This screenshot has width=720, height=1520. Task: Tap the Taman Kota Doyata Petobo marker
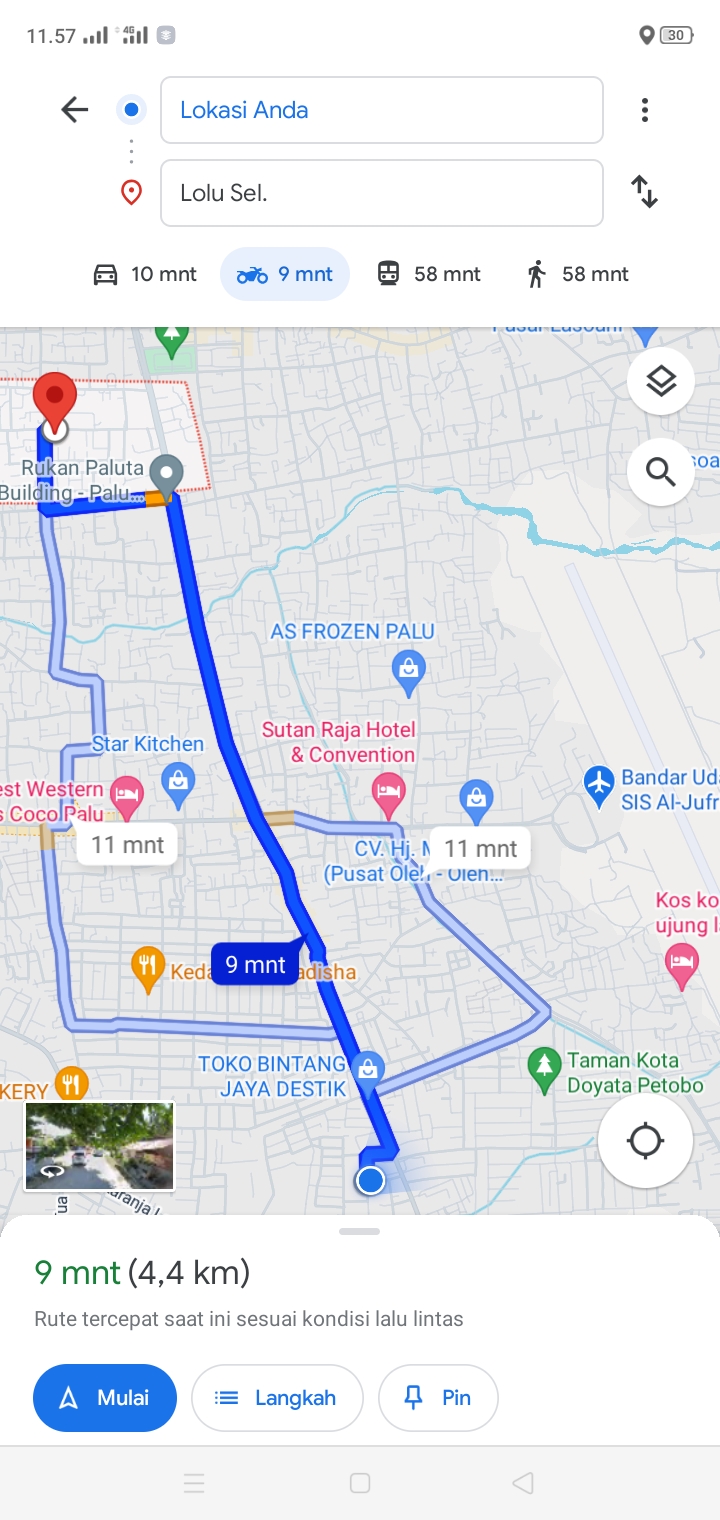(544, 1068)
